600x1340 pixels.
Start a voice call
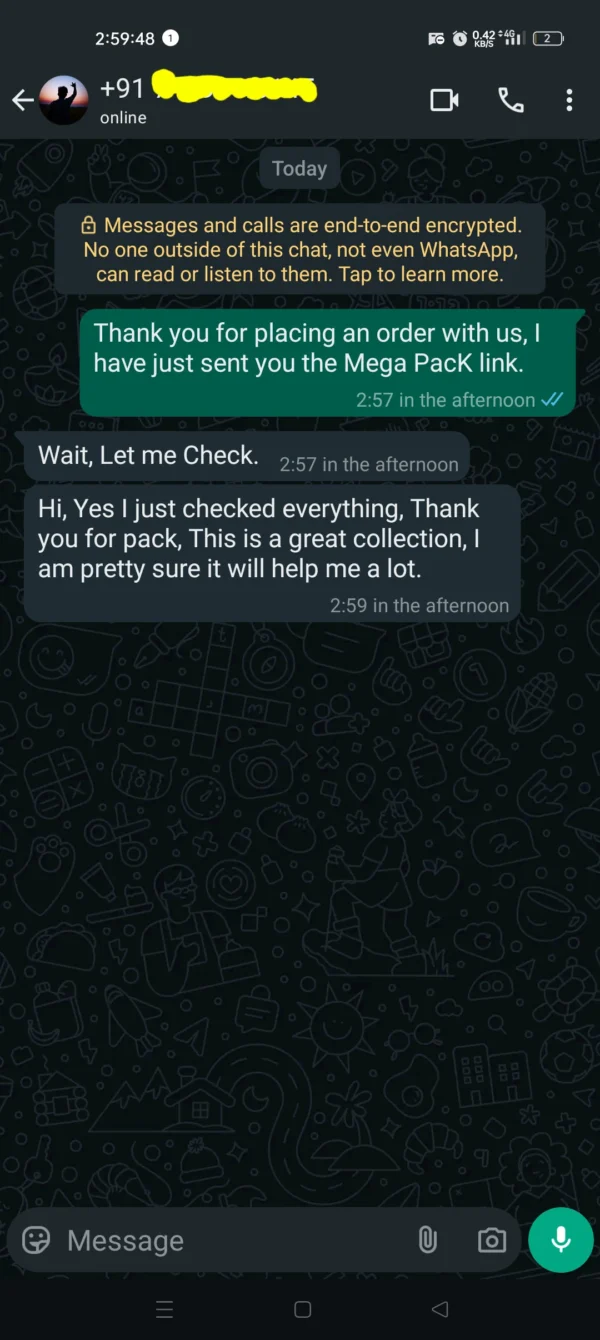coord(511,99)
